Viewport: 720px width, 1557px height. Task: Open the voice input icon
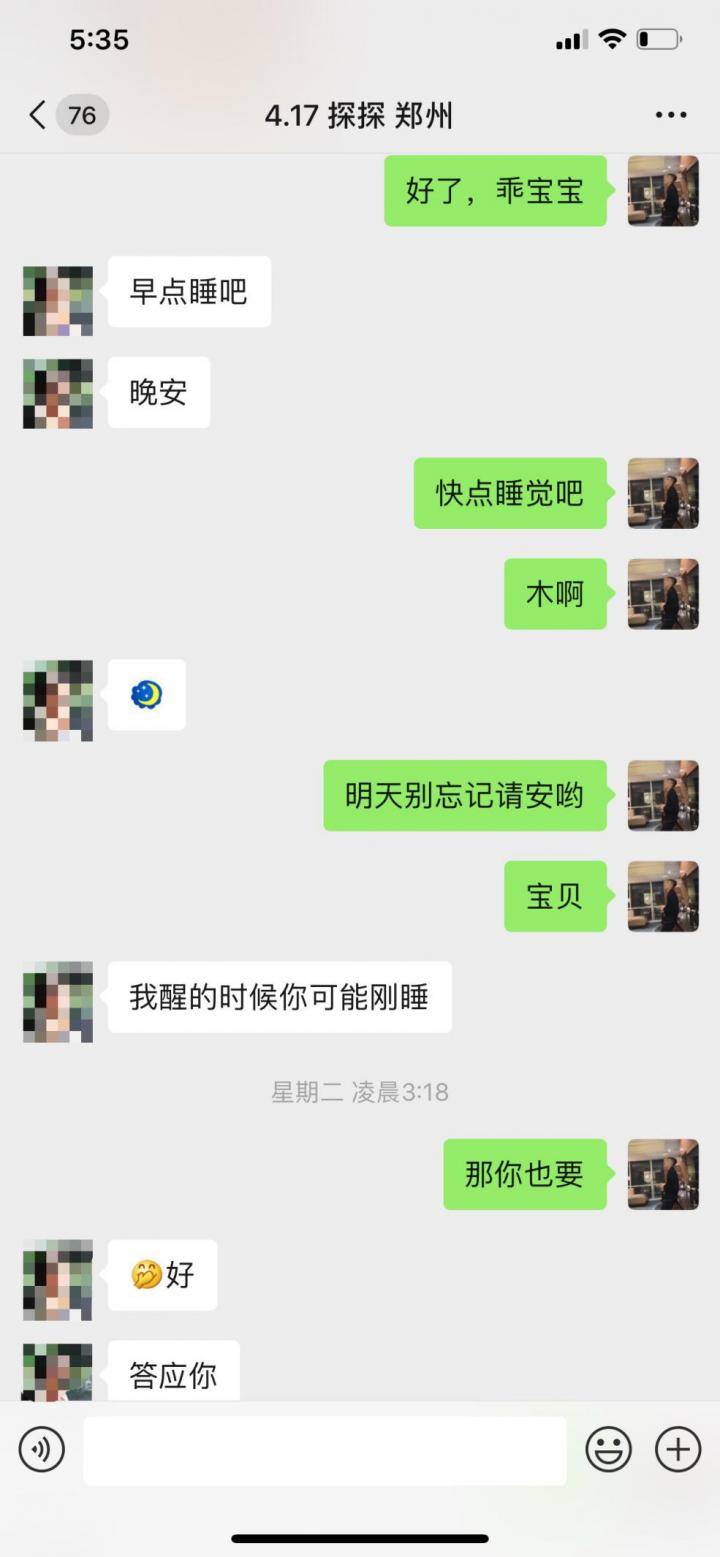[x=41, y=1448]
